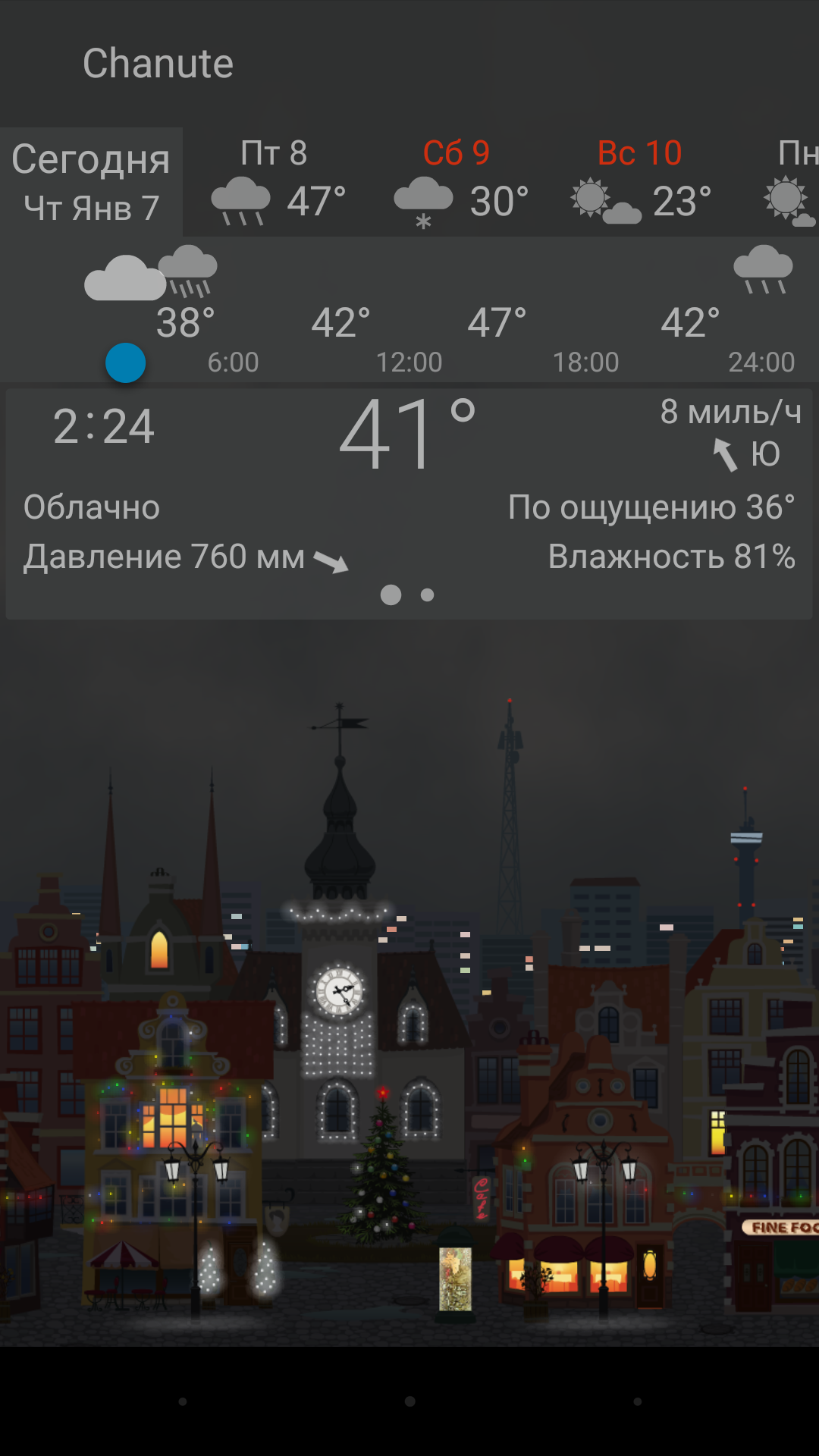Select the partially visible Пн forecast day
The image size is (819, 1456).
point(792,182)
